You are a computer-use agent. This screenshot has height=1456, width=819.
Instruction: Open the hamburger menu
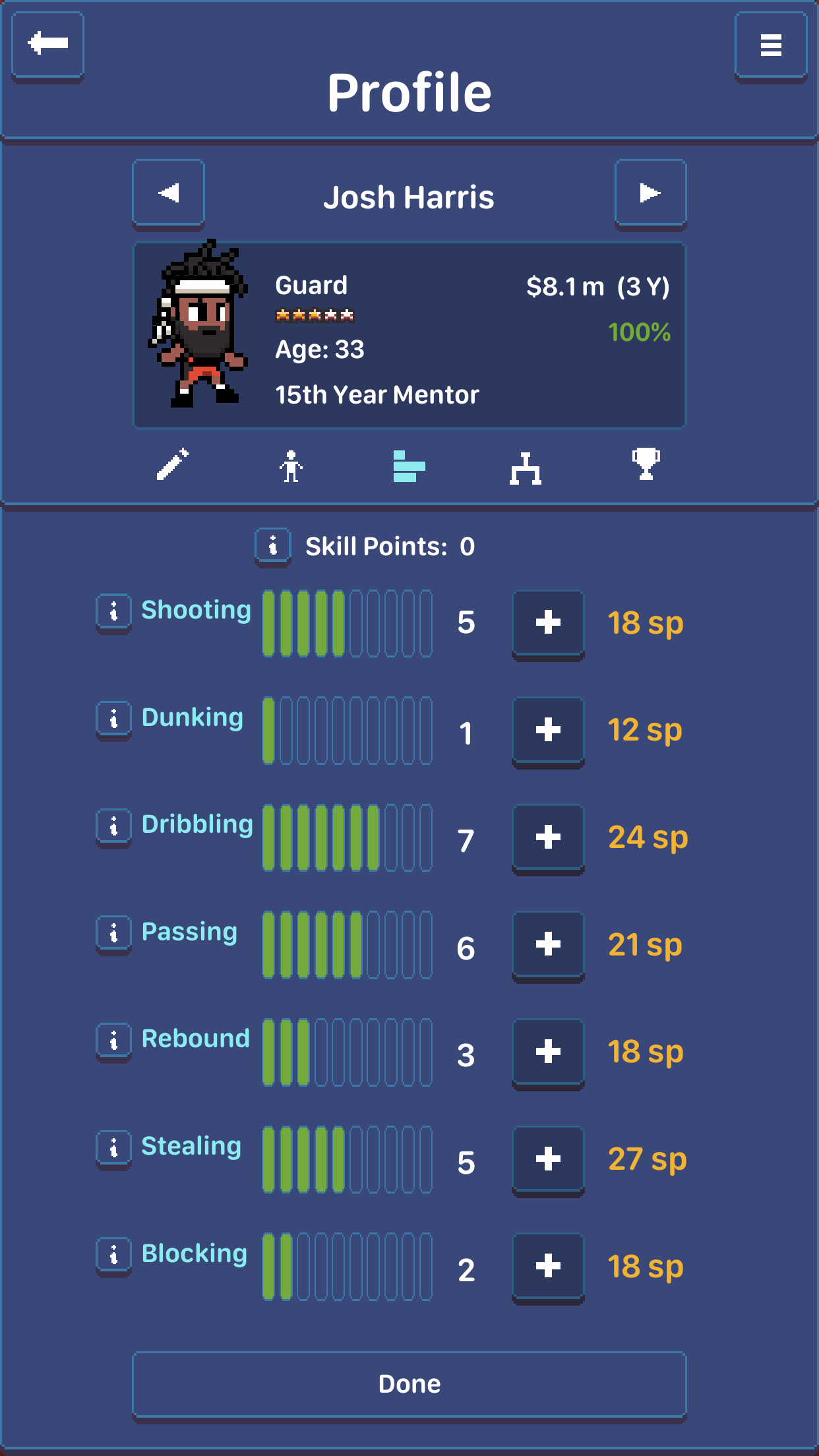[771, 45]
